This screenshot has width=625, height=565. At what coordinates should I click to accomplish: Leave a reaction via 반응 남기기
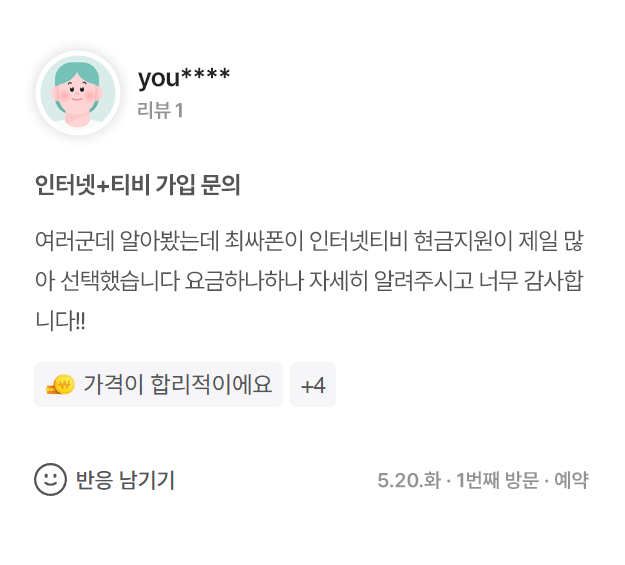coord(105,480)
